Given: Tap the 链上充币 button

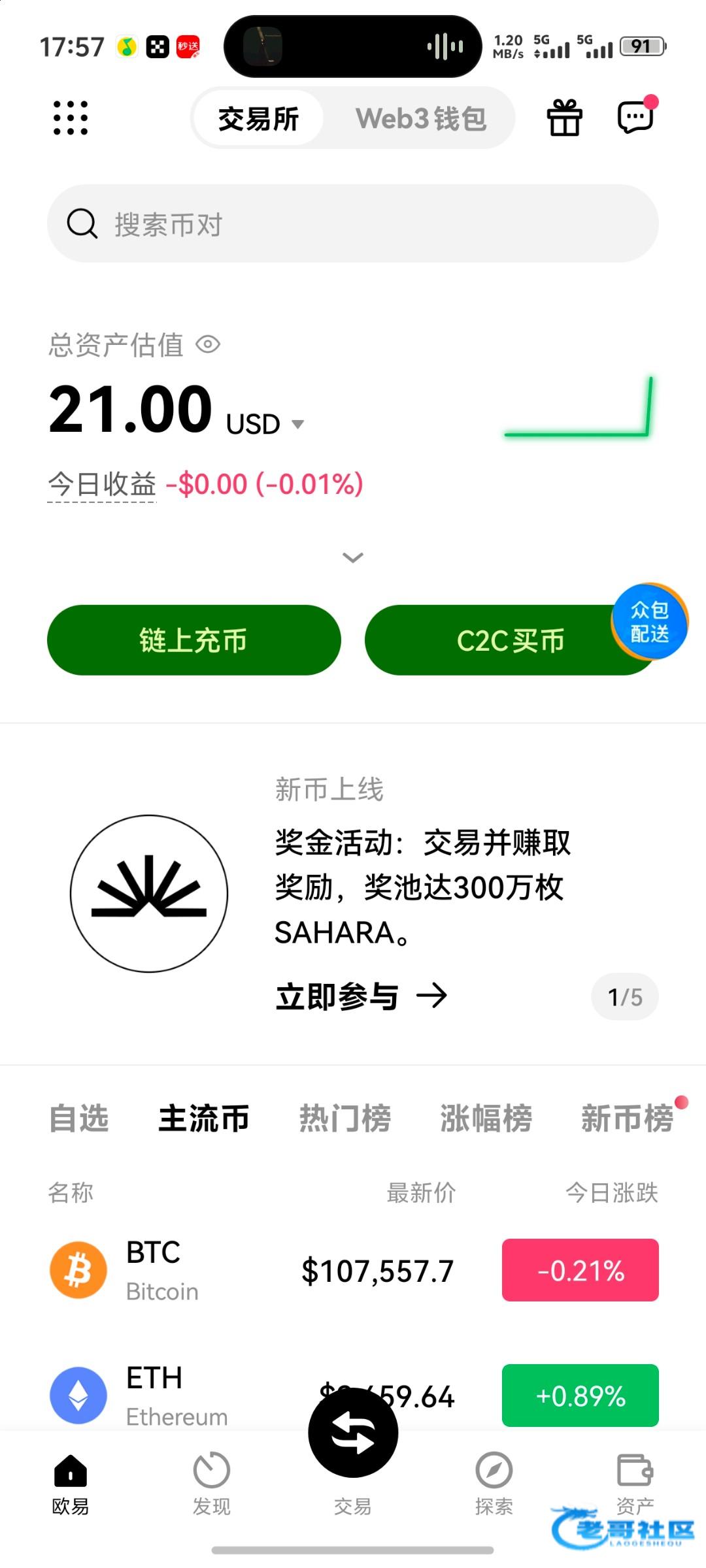Looking at the screenshot, I should [194, 640].
